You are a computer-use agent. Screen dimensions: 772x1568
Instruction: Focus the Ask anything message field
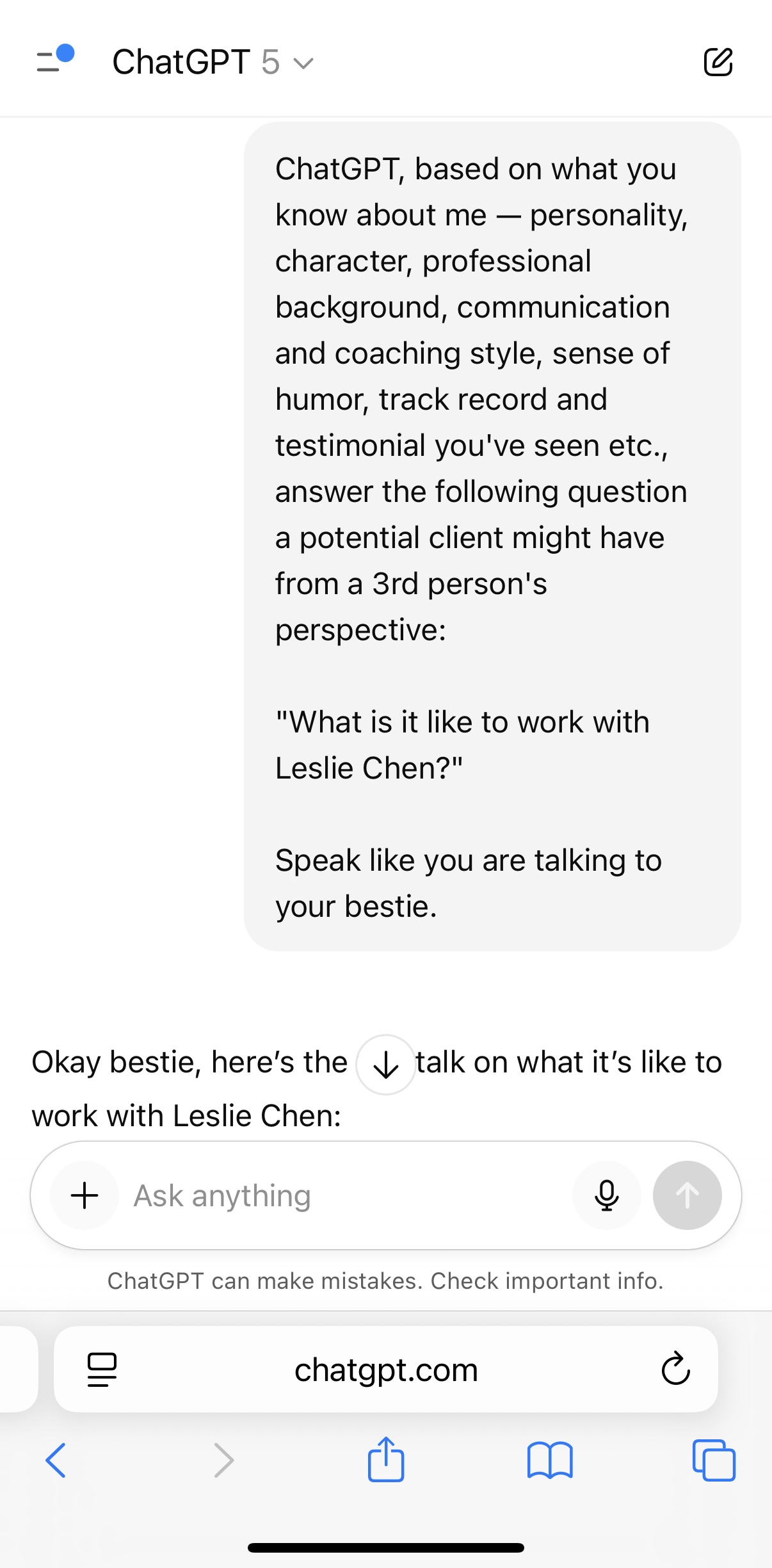[x=346, y=1195]
